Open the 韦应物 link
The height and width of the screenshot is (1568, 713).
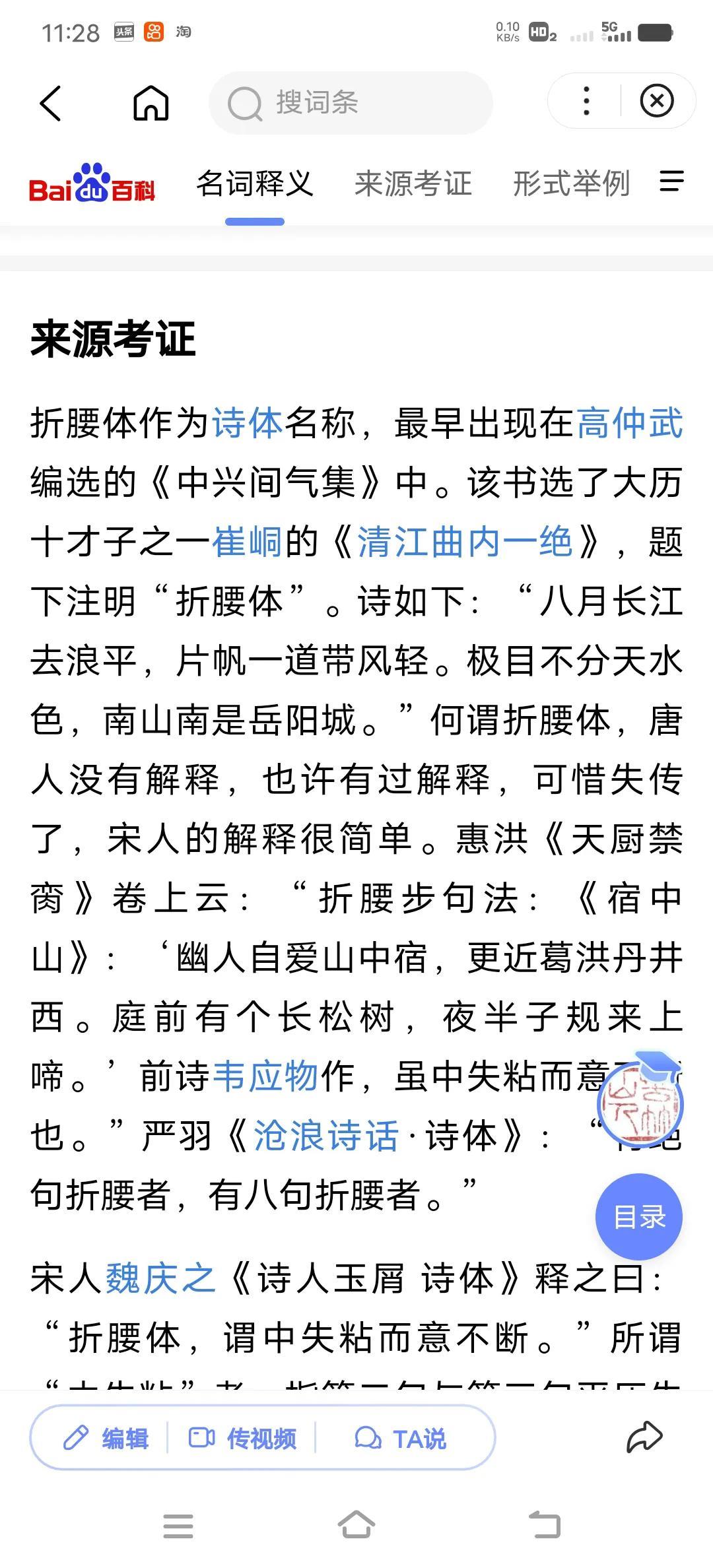265,1076
